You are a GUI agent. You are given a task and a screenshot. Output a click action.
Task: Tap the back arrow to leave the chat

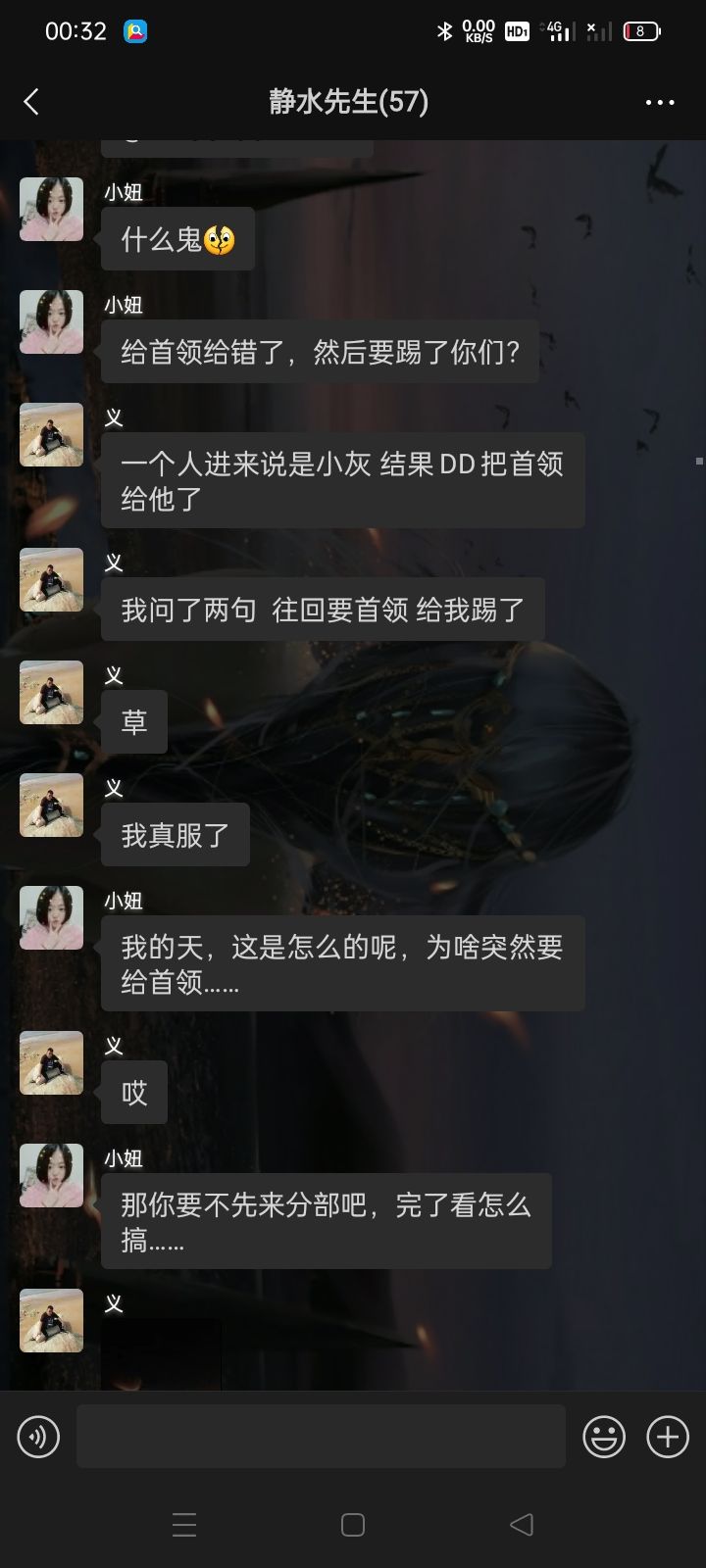coord(30,101)
